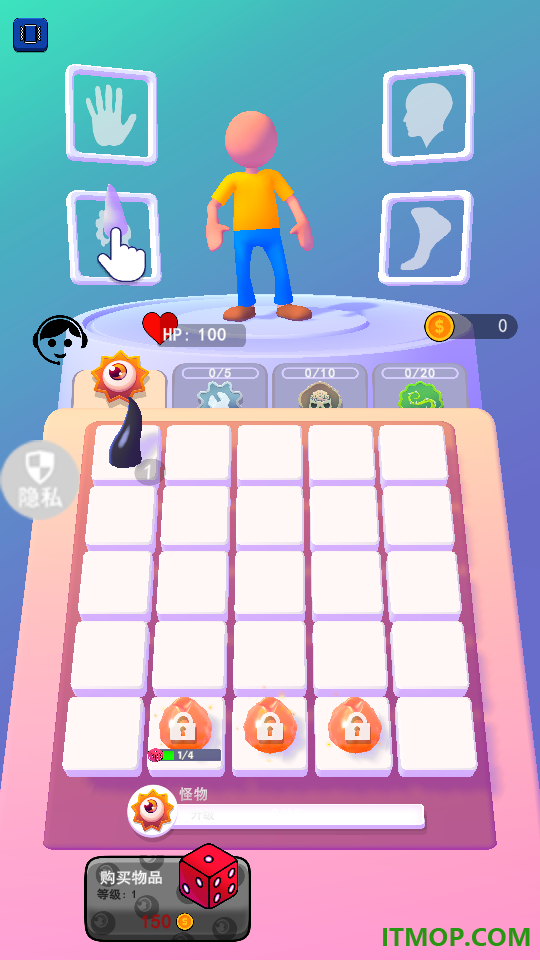This screenshot has height=960, width=540.
Task: Switch to the 0/5 gear tab
Action: (x=219, y=386)
